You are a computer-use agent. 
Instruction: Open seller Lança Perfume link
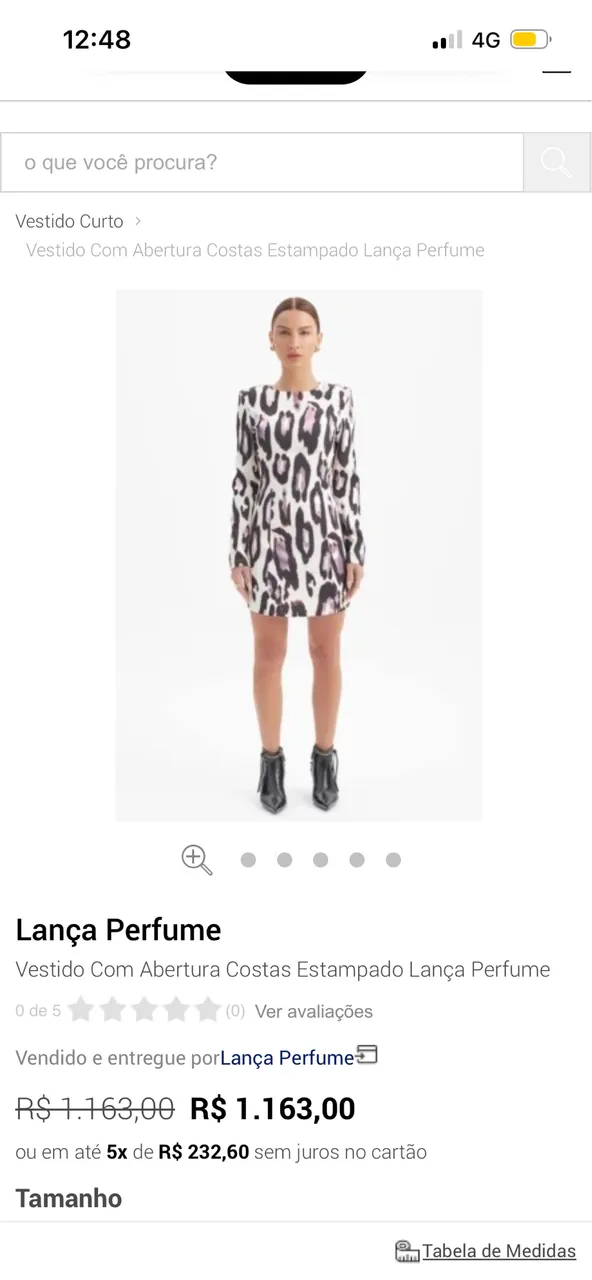[x=287, y=1057]
